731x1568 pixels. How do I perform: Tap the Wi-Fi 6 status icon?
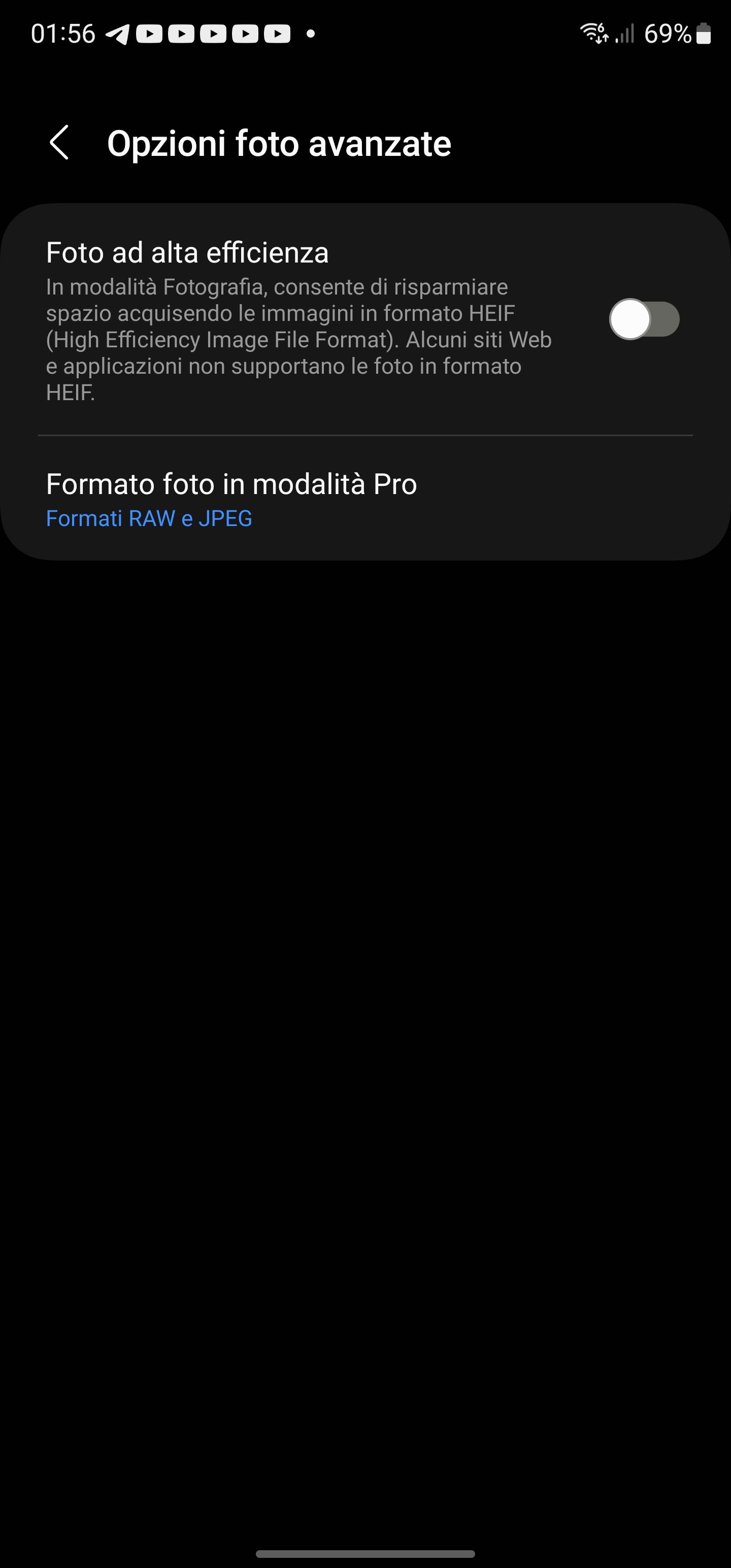point(593,34)
